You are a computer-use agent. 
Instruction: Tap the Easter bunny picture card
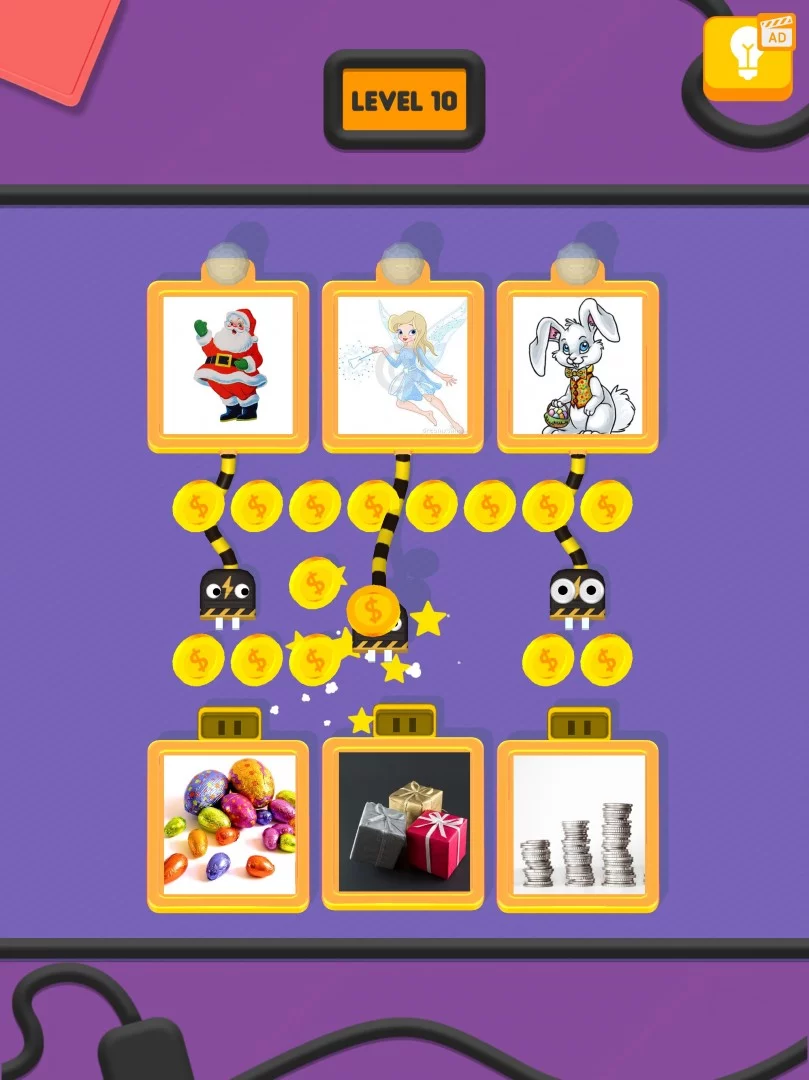[578, 365]
